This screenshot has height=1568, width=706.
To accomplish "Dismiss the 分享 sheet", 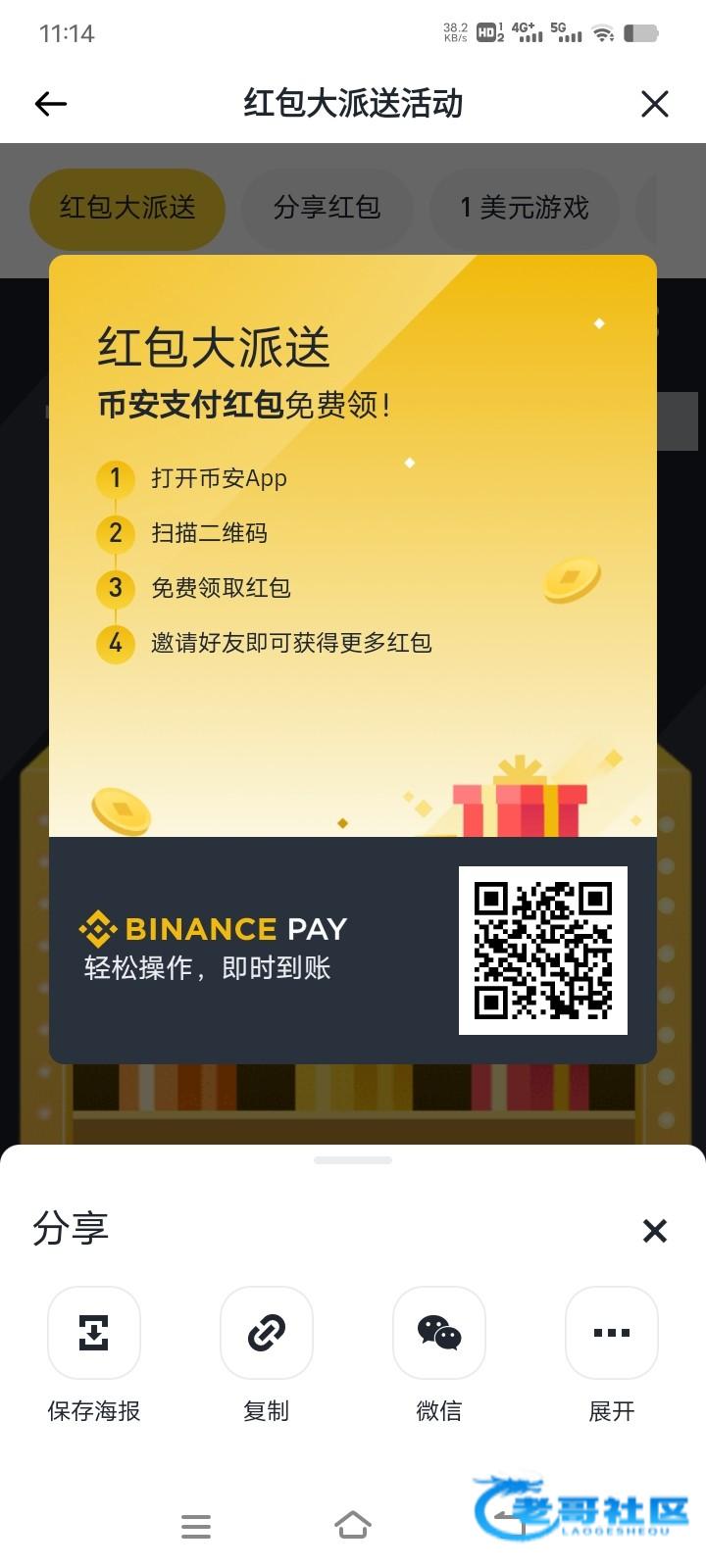I will (654, 1231).
